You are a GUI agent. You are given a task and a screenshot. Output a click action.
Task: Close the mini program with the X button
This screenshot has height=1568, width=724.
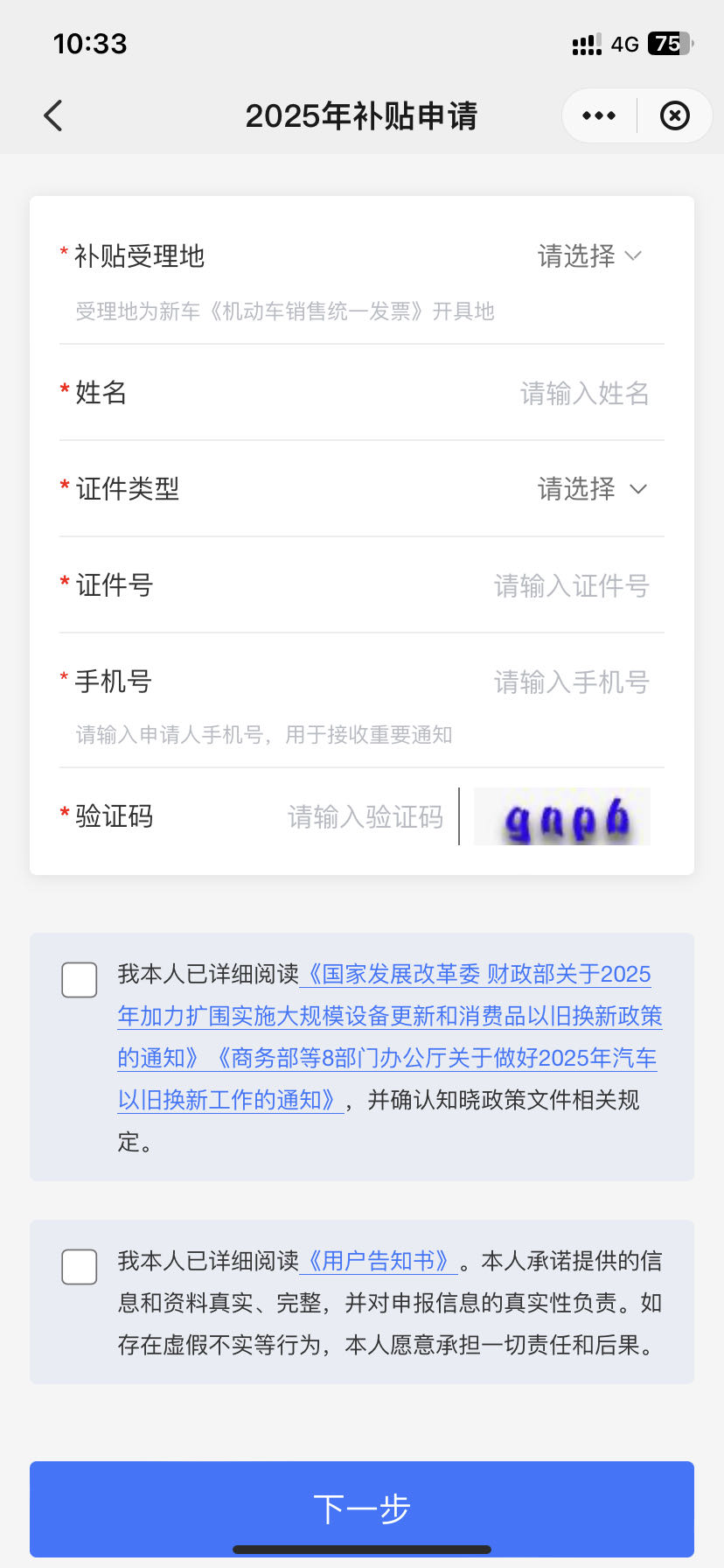pyautogui.click(x=674, y=115)
